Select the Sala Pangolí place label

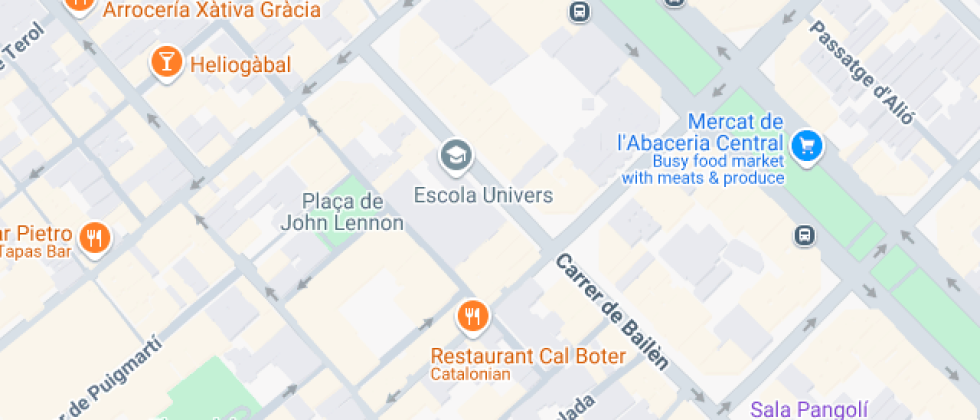coord(808,408)
